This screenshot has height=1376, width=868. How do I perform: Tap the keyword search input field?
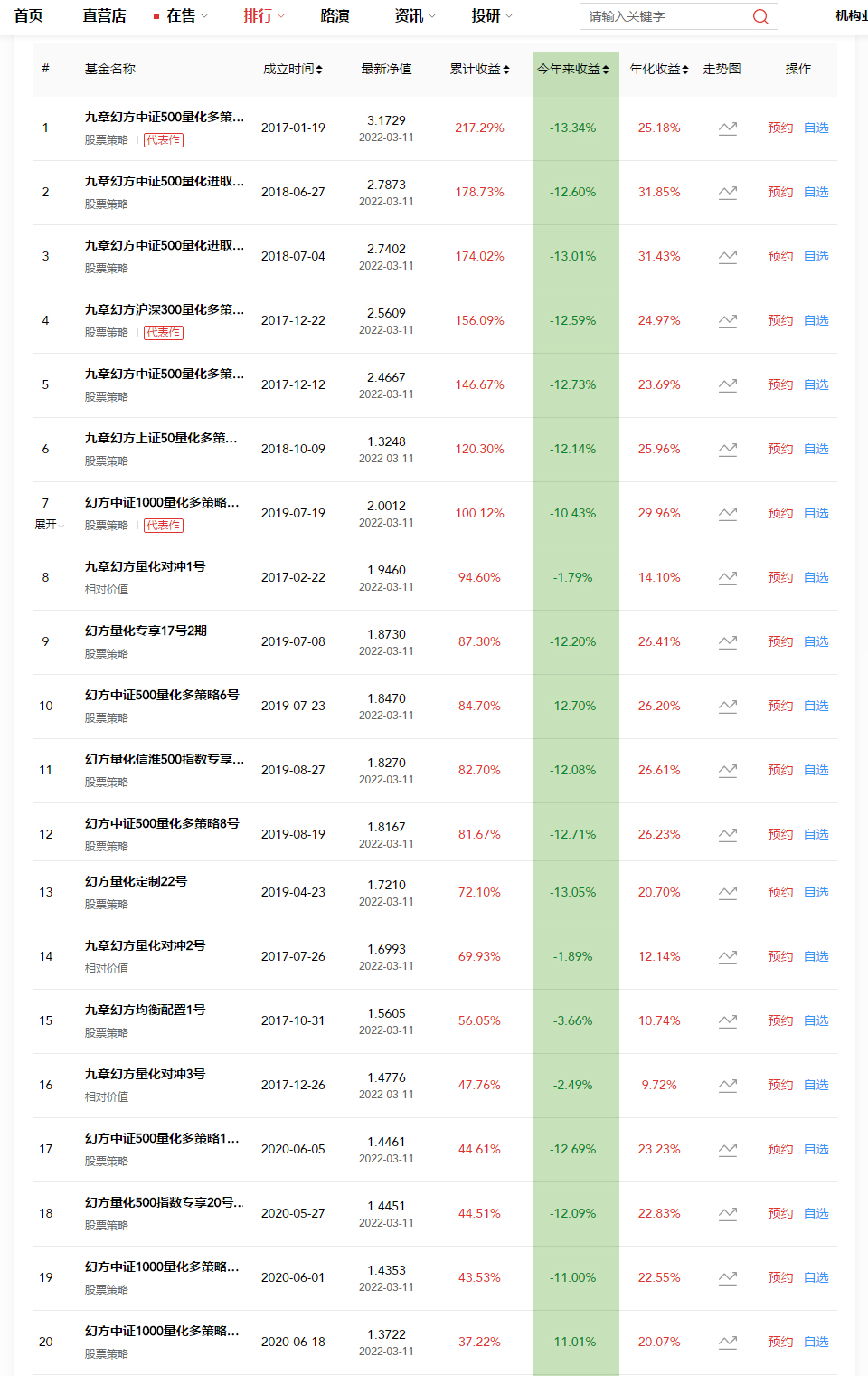pos(665,16)
